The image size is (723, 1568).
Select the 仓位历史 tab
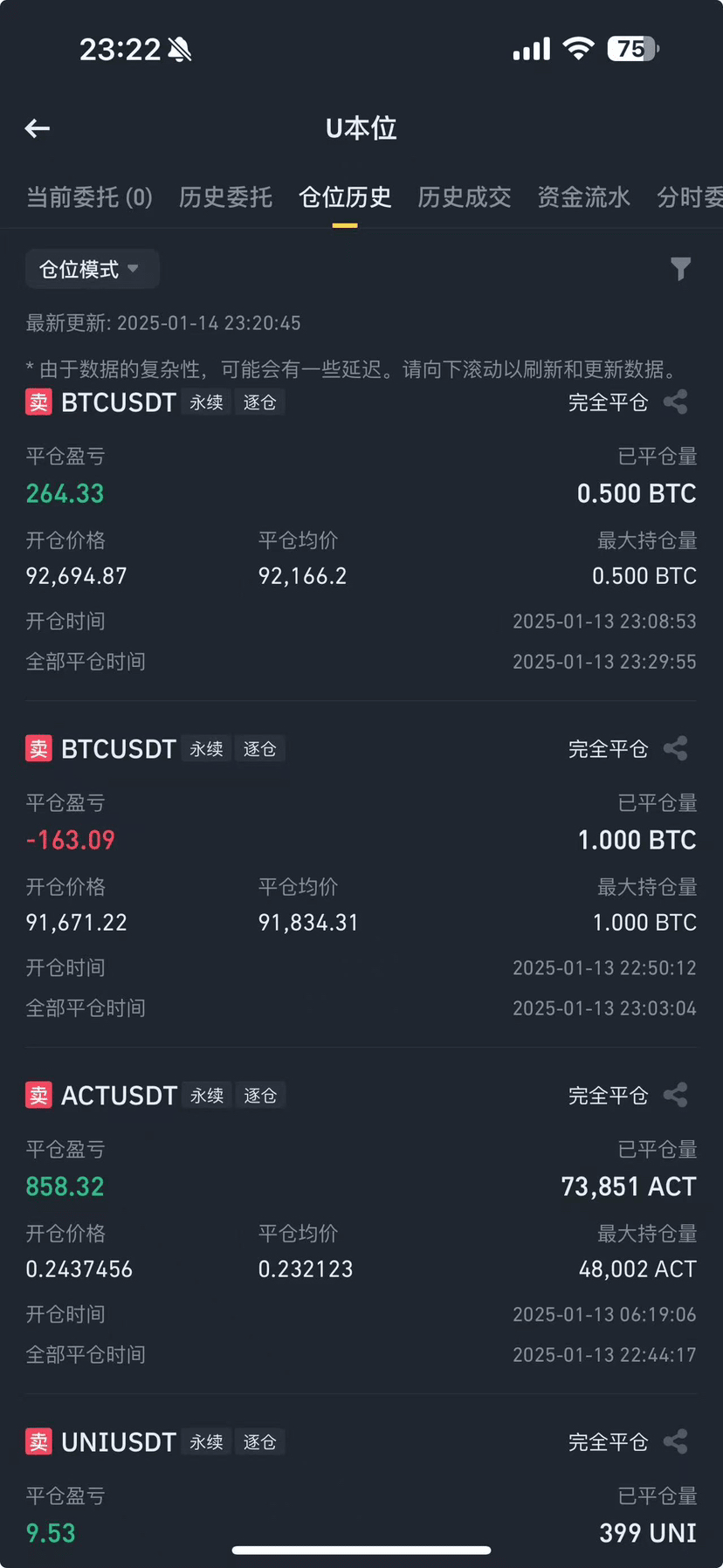(345, 197)
